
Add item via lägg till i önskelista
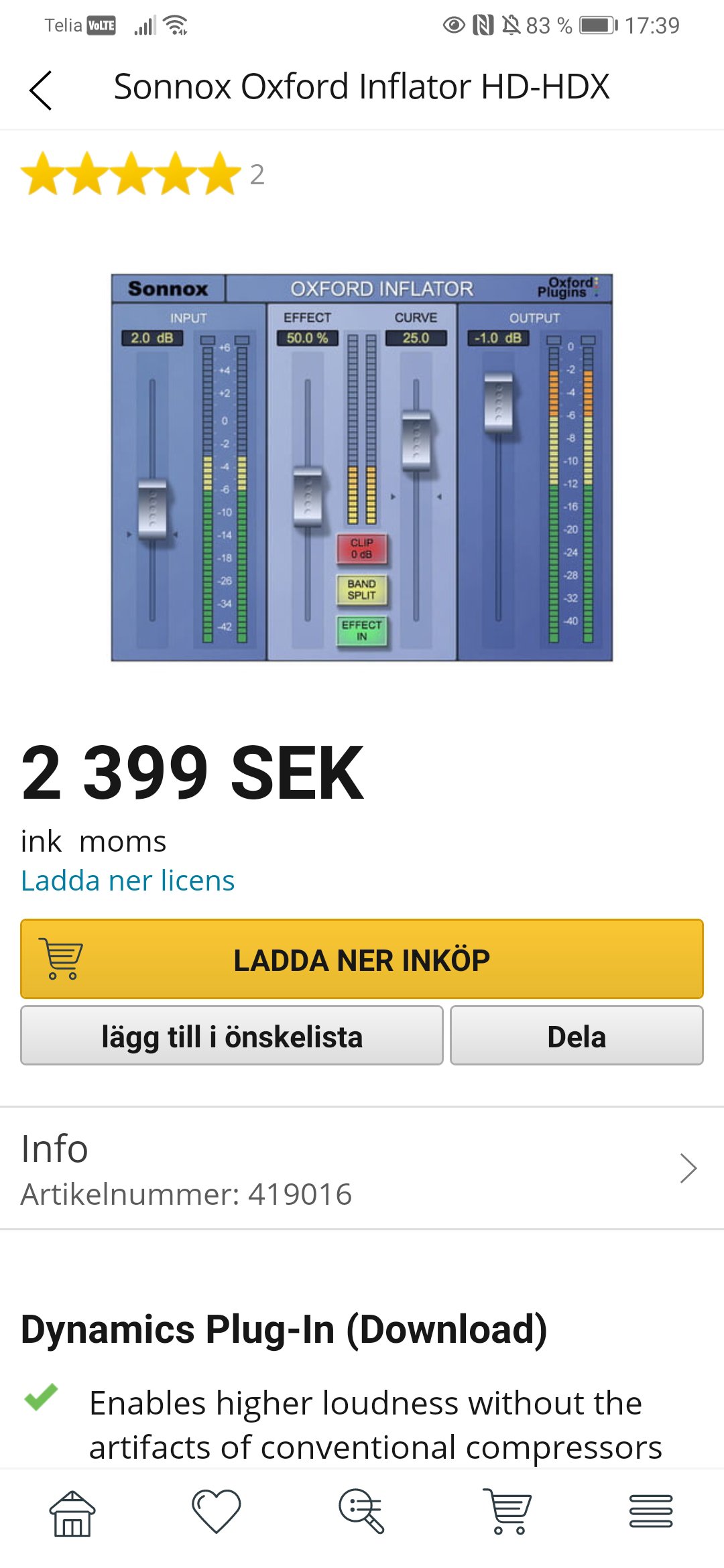(x=232, y=1036)
